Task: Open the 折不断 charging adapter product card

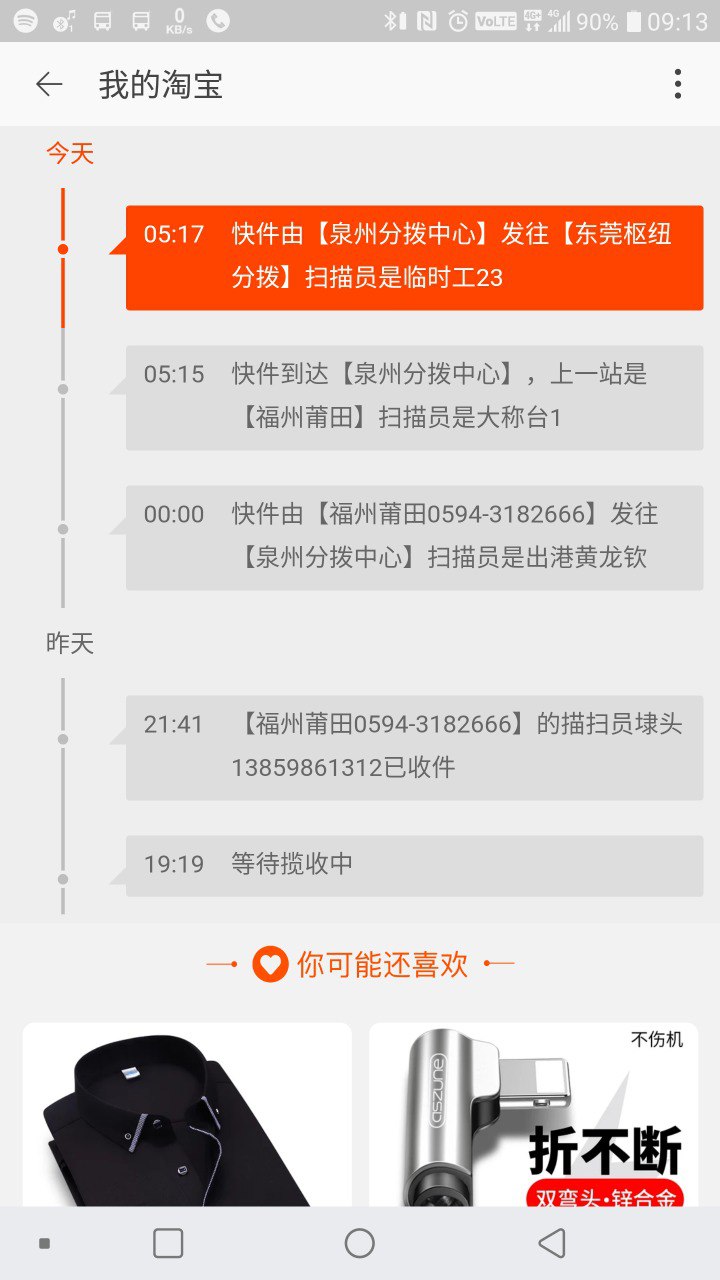Action: tap(533, 1115)
